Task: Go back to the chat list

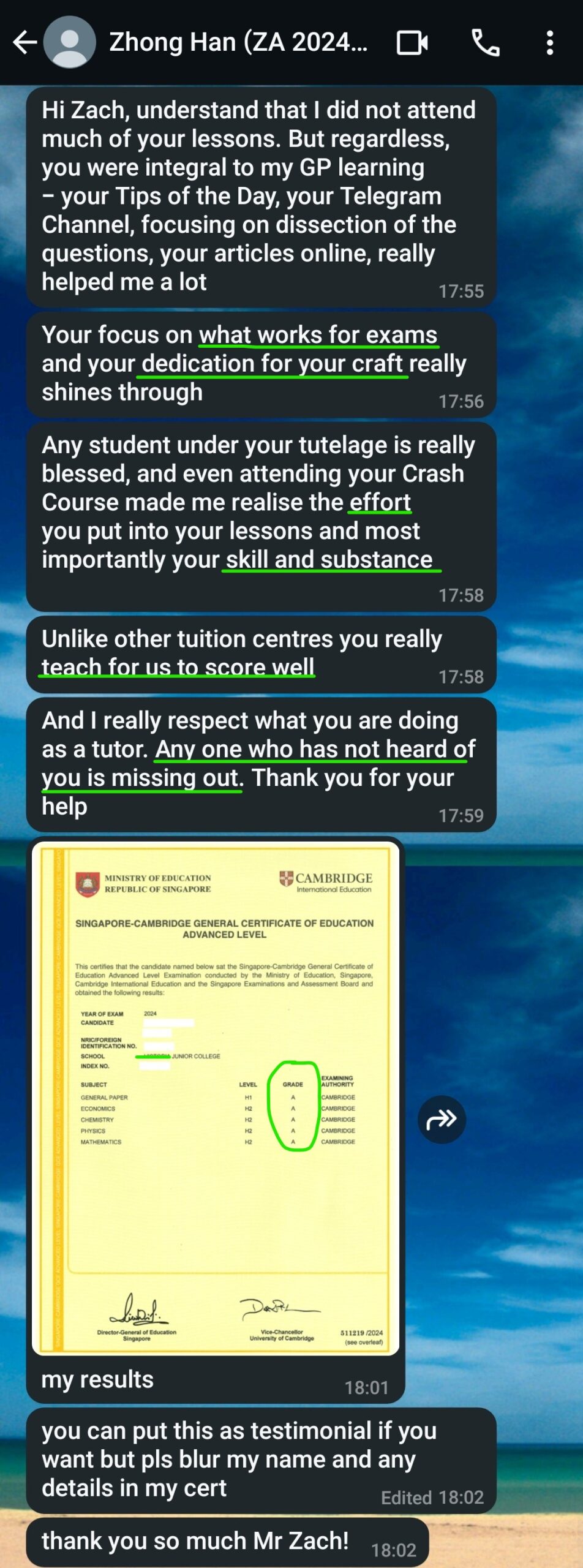Action: 24,42
